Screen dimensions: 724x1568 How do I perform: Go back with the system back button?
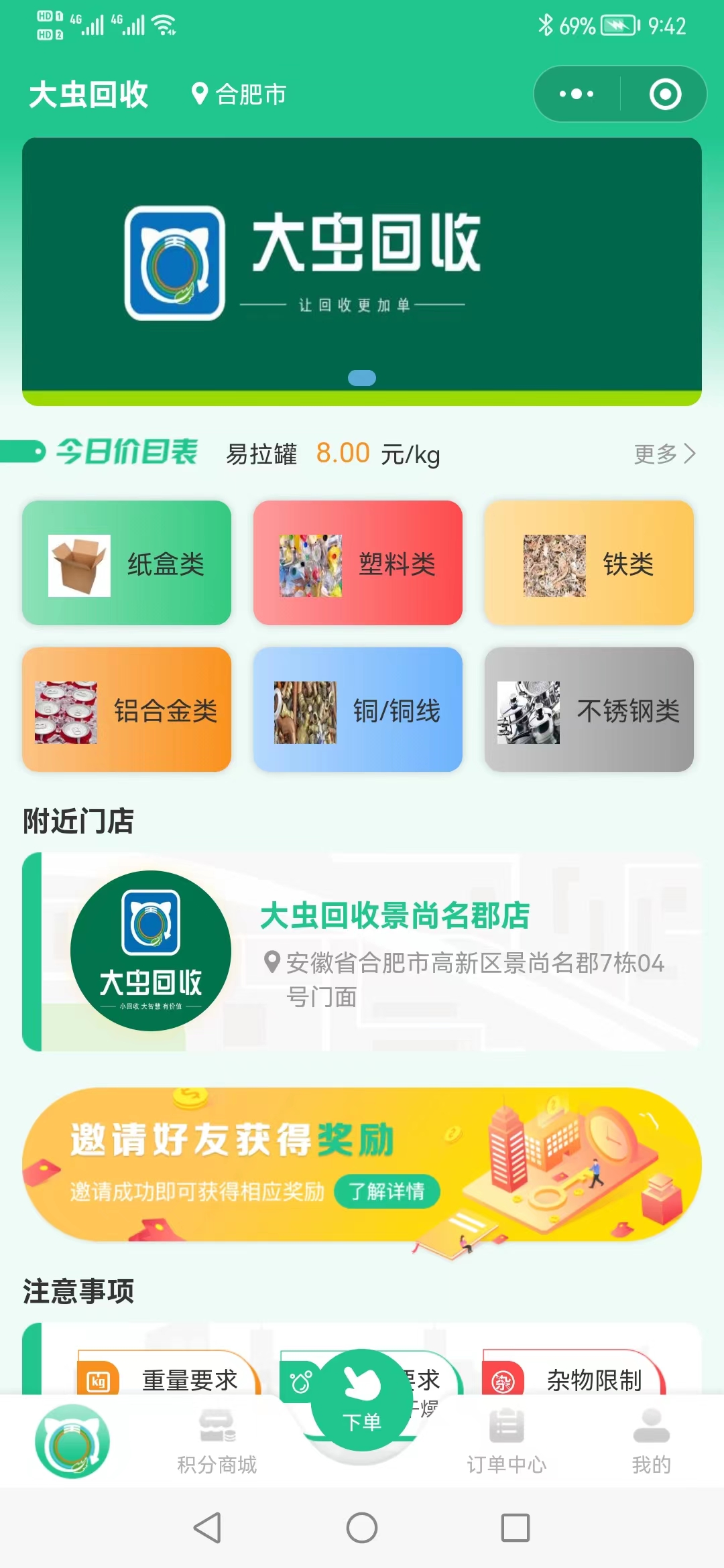tap(207, 1528)
